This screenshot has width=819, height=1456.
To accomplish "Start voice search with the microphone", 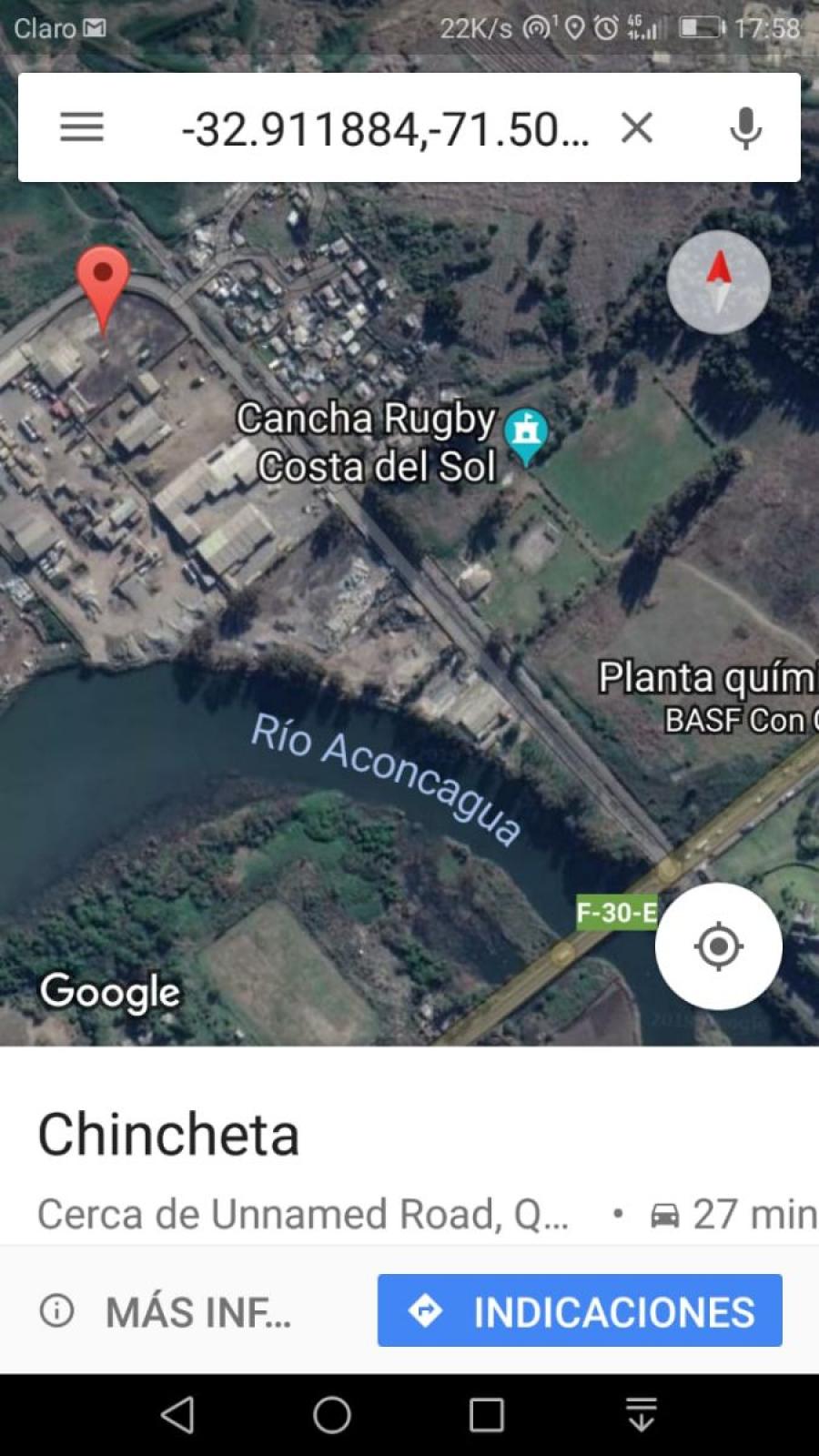I will click(745, 127).
